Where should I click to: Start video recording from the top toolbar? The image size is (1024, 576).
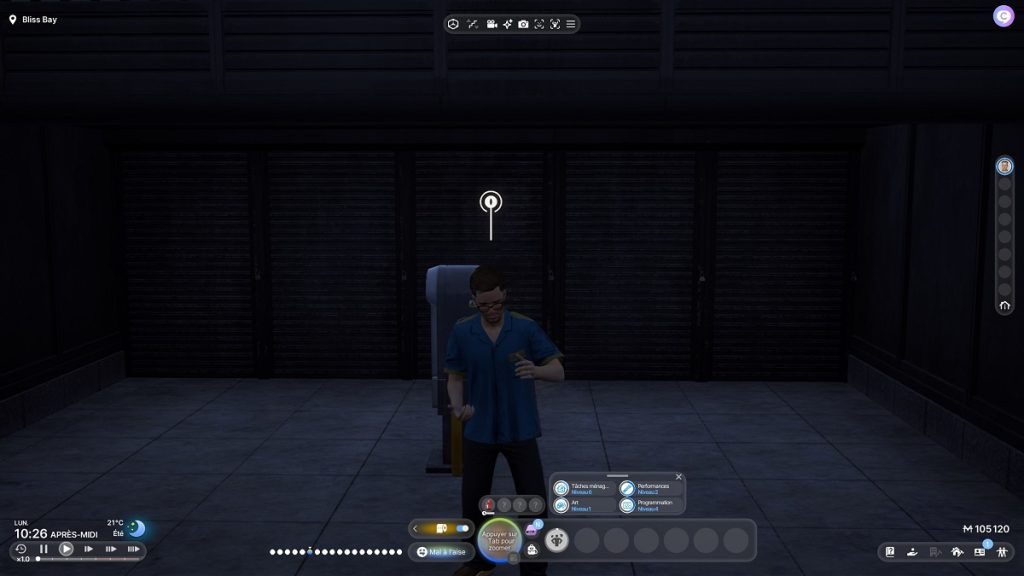coord(492,24)
